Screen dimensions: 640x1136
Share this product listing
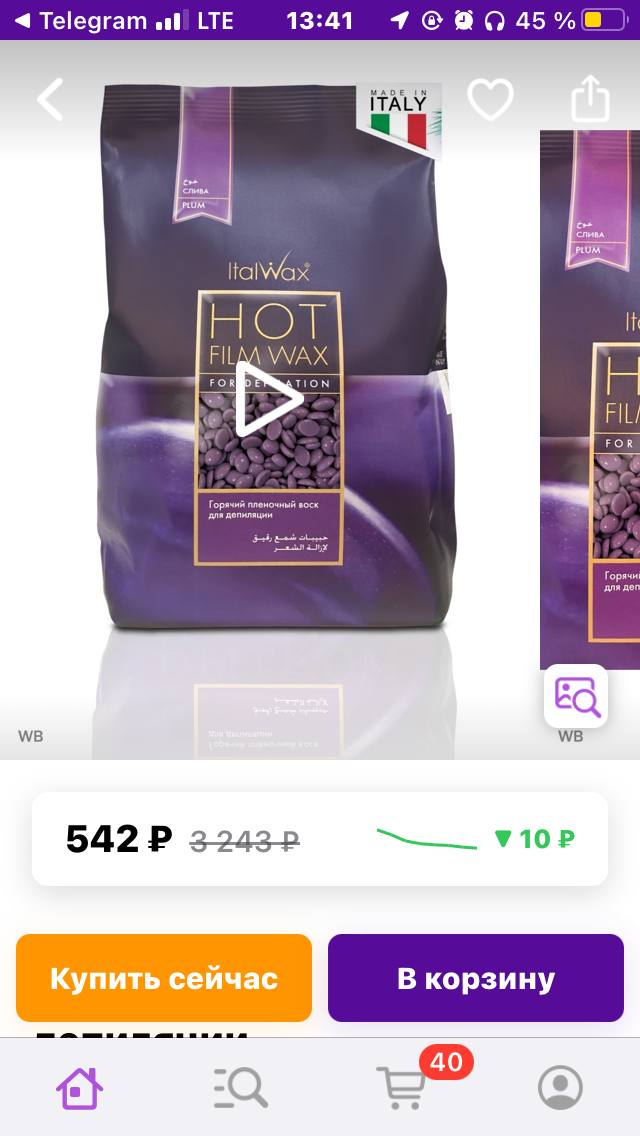coord(589,98)
